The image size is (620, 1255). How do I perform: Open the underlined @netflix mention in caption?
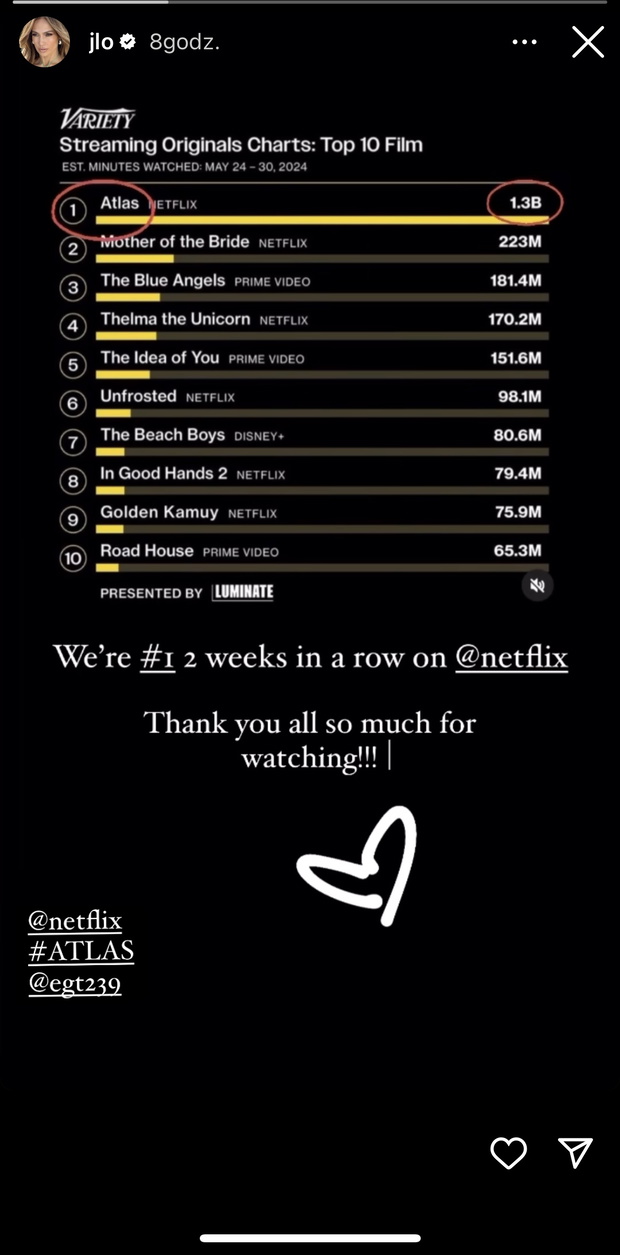click(x=511, y=657)
